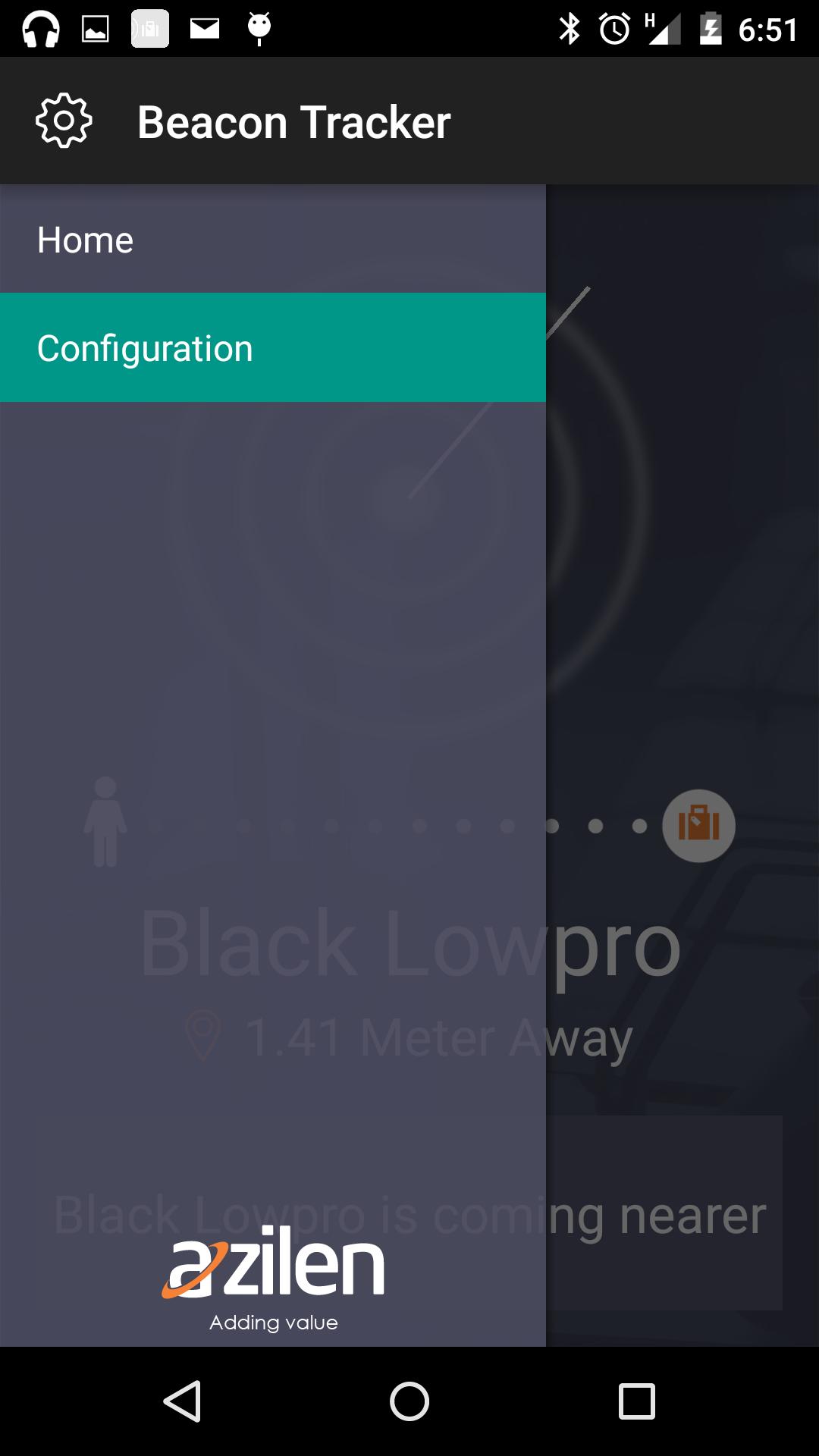This screenshot has width=819, height=1456.
Task: Tap the gear icon in the app bar
Action: [64, 121]
